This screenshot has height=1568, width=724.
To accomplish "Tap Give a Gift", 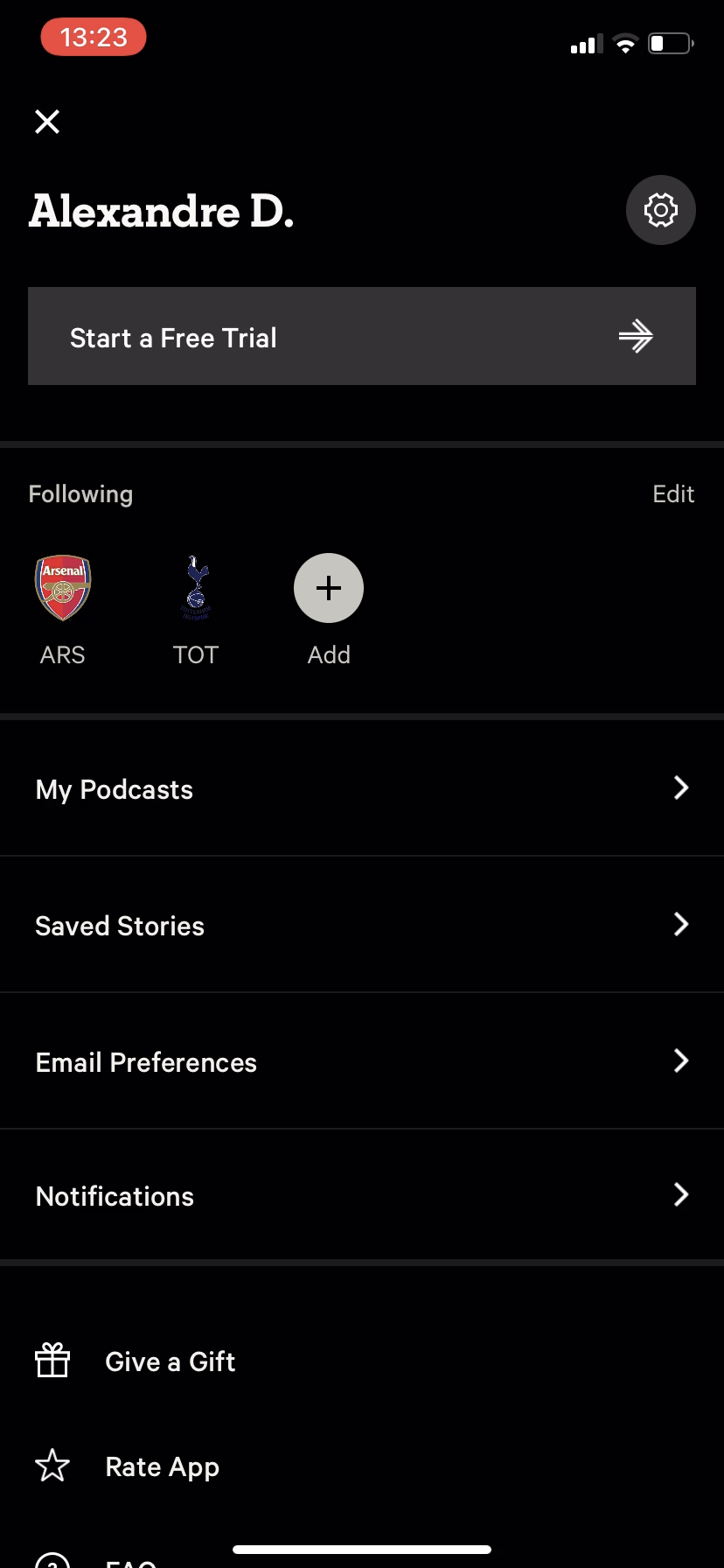I will pyautogui.click(x=170, y=1361).
